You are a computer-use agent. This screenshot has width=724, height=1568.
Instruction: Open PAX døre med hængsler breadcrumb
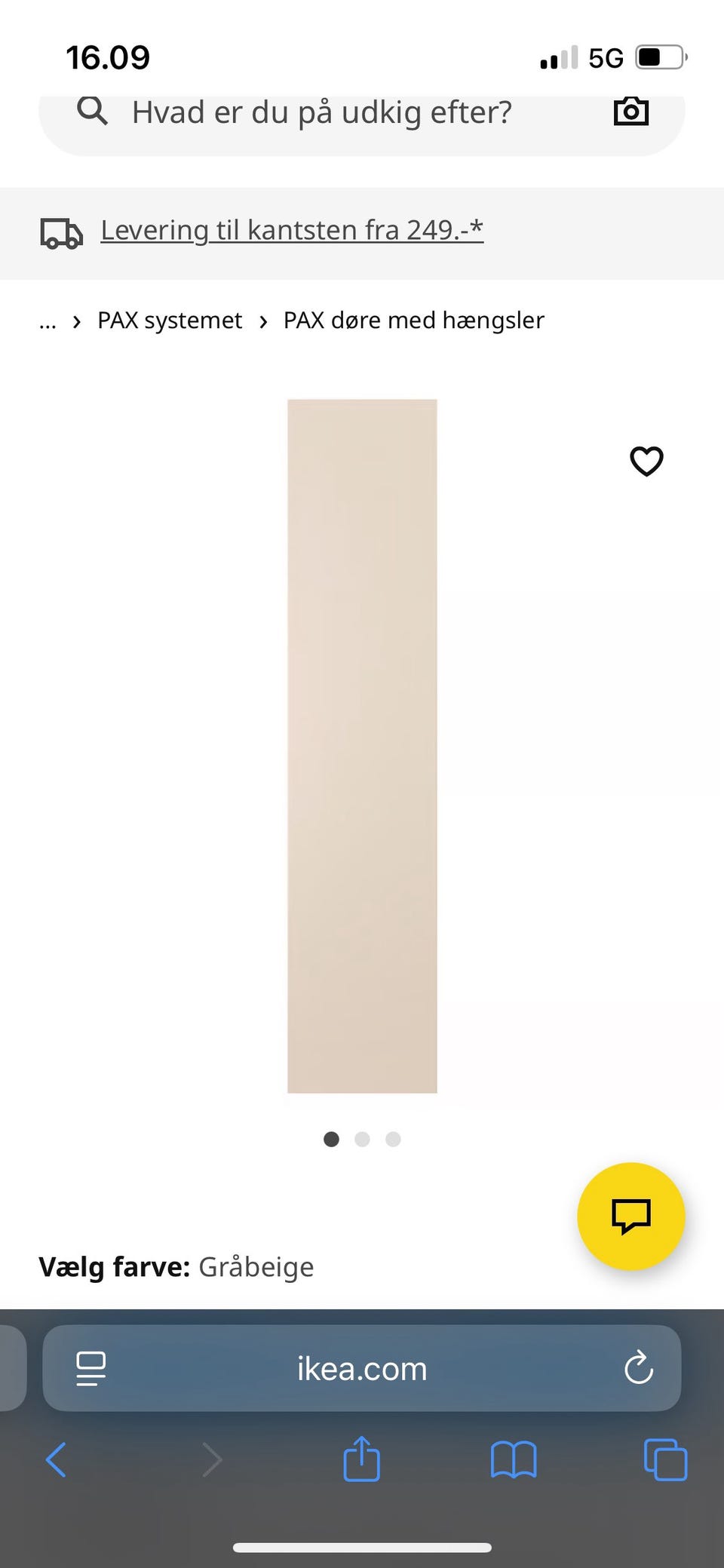click(x=413, y=320)
